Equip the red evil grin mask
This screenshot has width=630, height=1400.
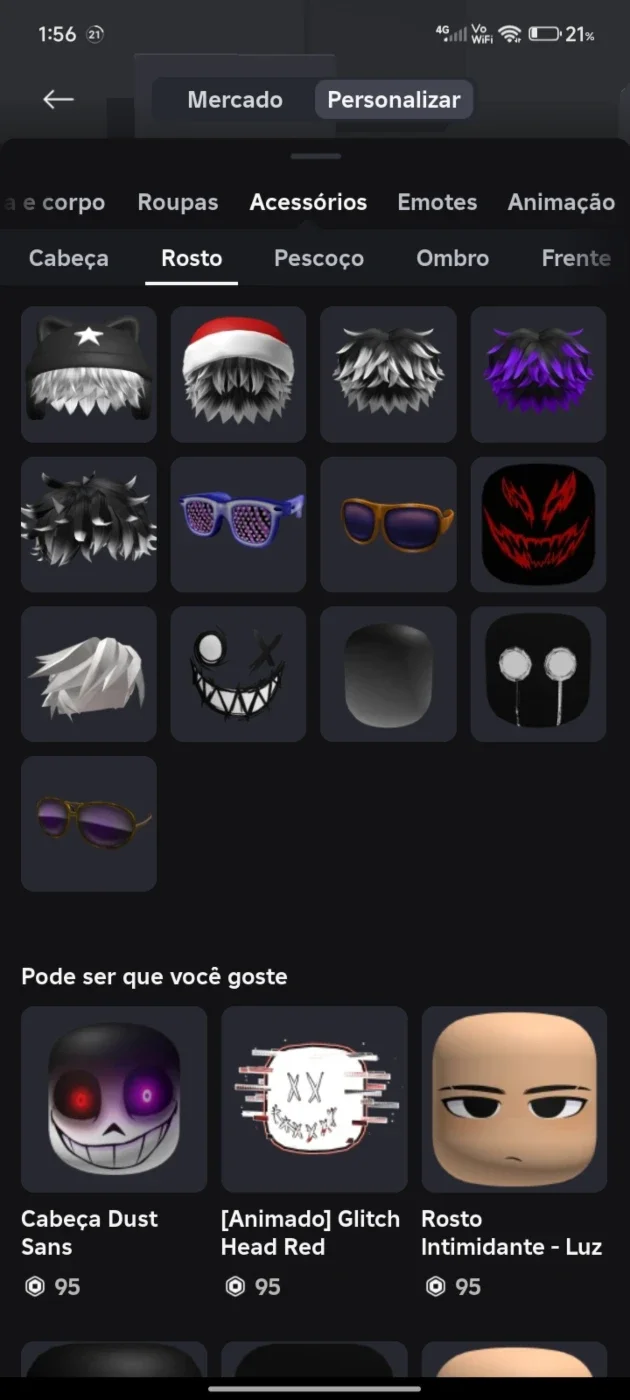[x=538, y=524]
